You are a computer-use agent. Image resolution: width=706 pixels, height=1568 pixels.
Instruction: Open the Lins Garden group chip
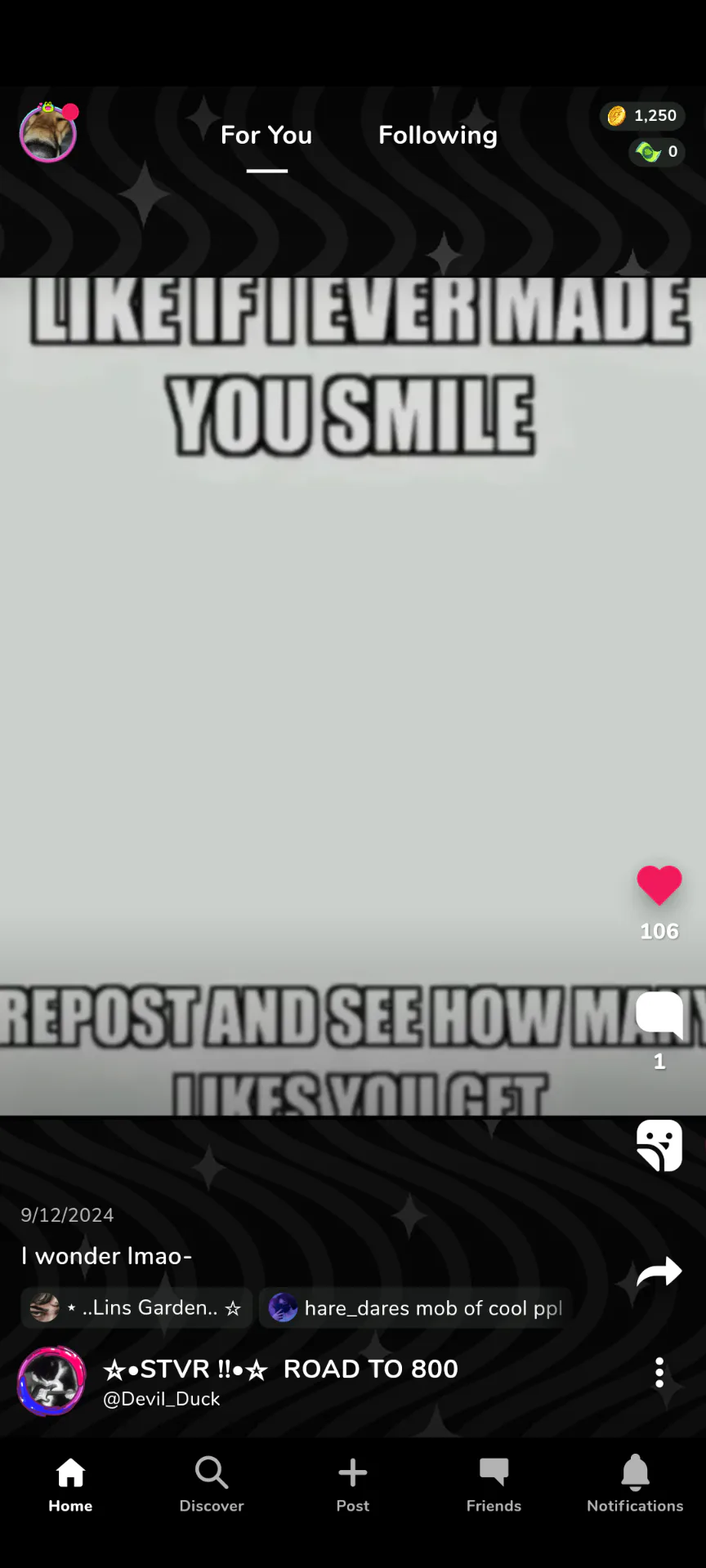click(x=136, y=1307)
